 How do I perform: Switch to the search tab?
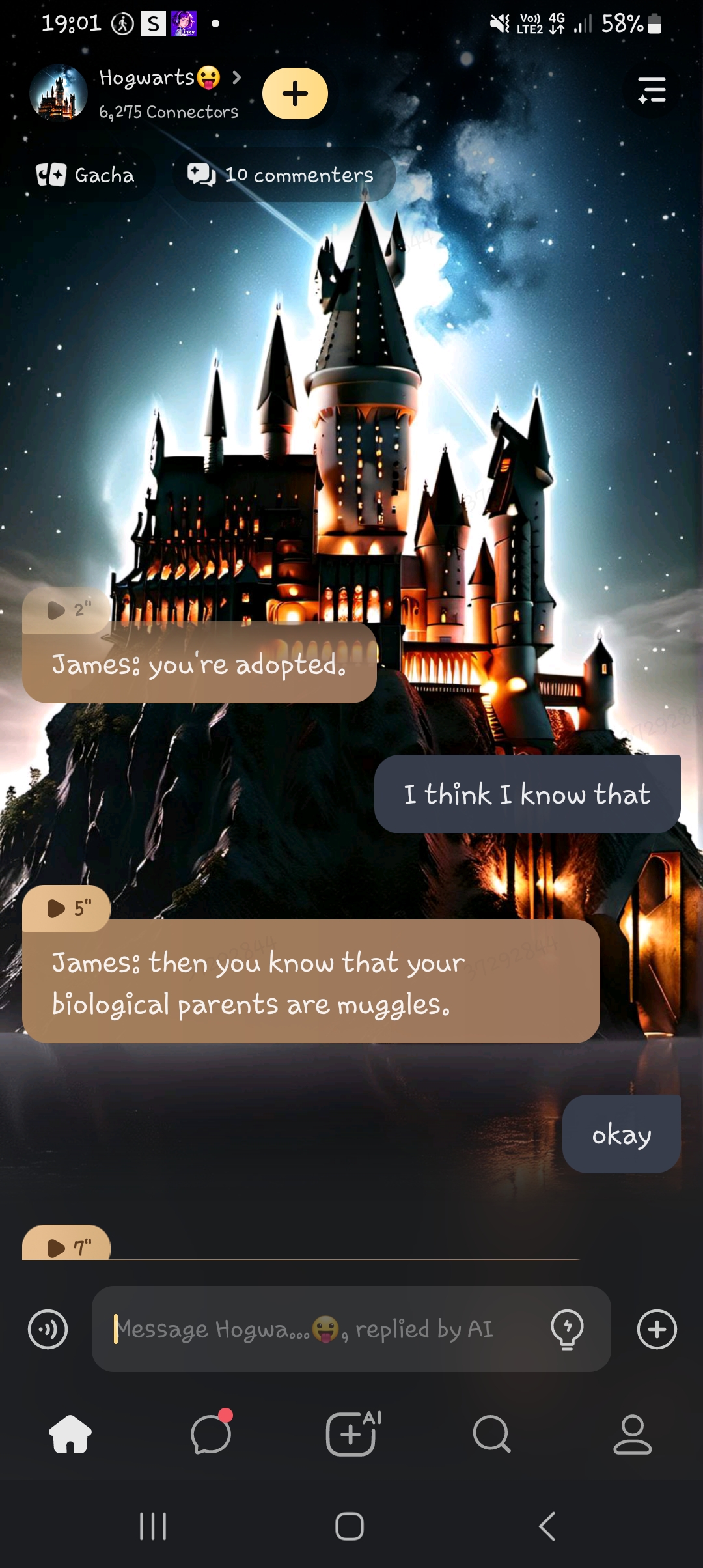[x=492, y=1434]
